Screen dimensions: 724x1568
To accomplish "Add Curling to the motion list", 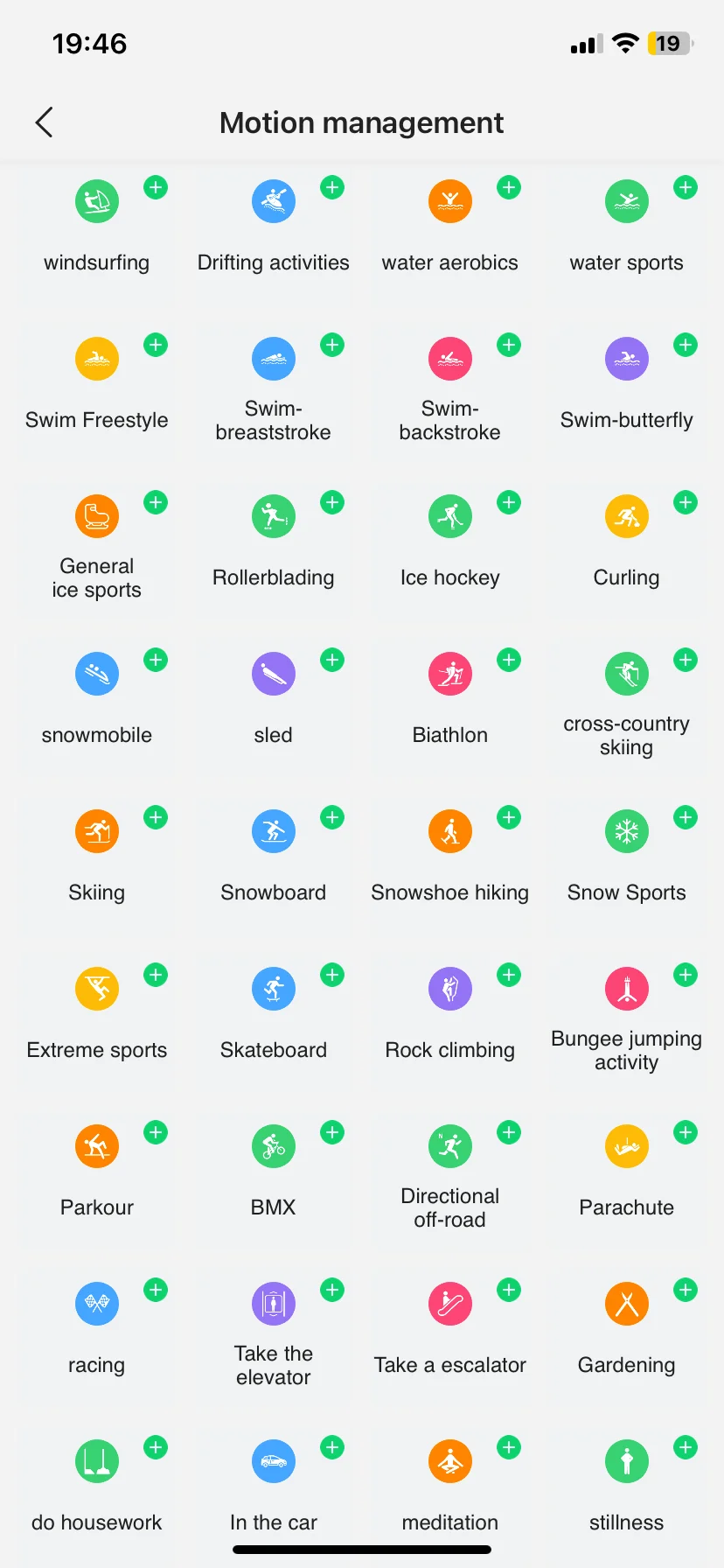I will click(686, 502).
